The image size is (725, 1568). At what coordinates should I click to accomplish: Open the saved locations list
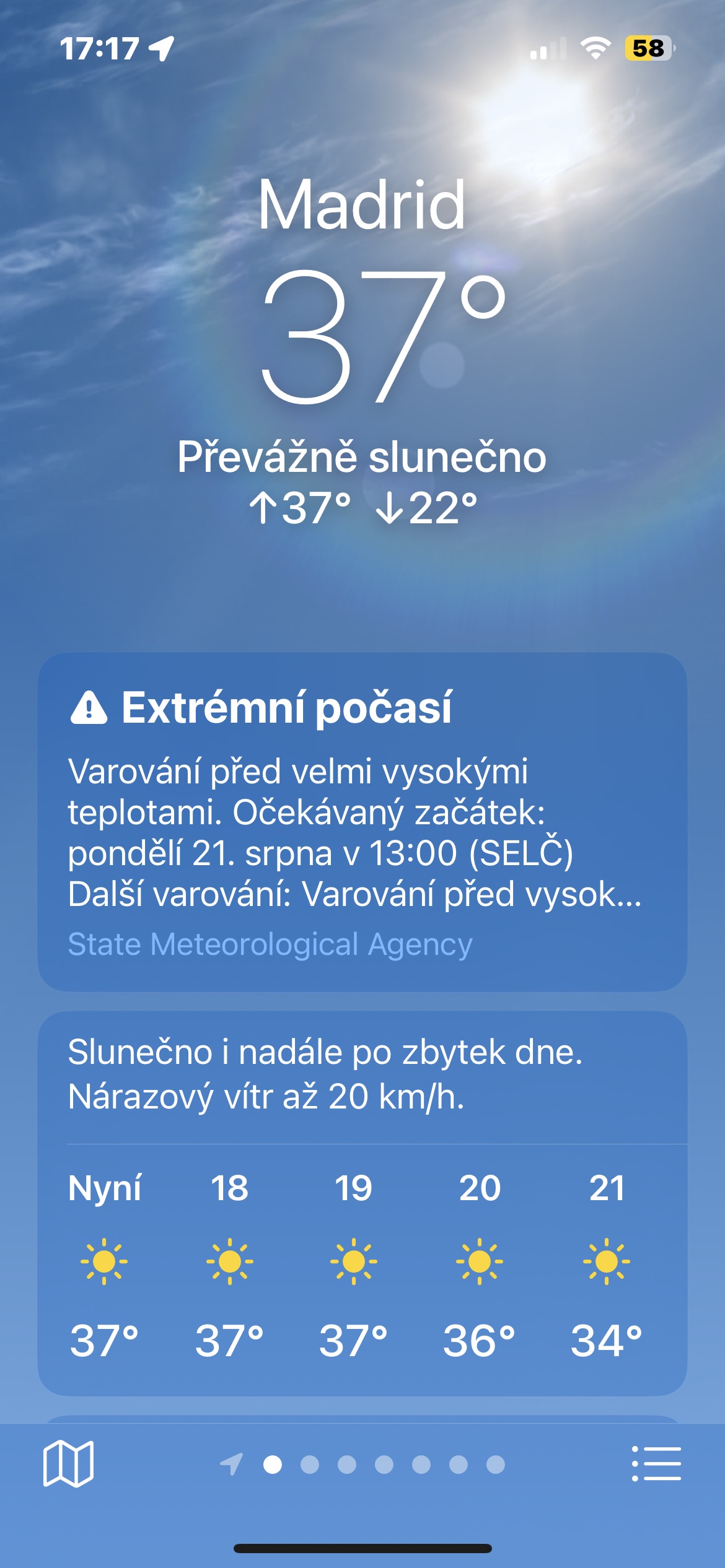coord(656,1463)
